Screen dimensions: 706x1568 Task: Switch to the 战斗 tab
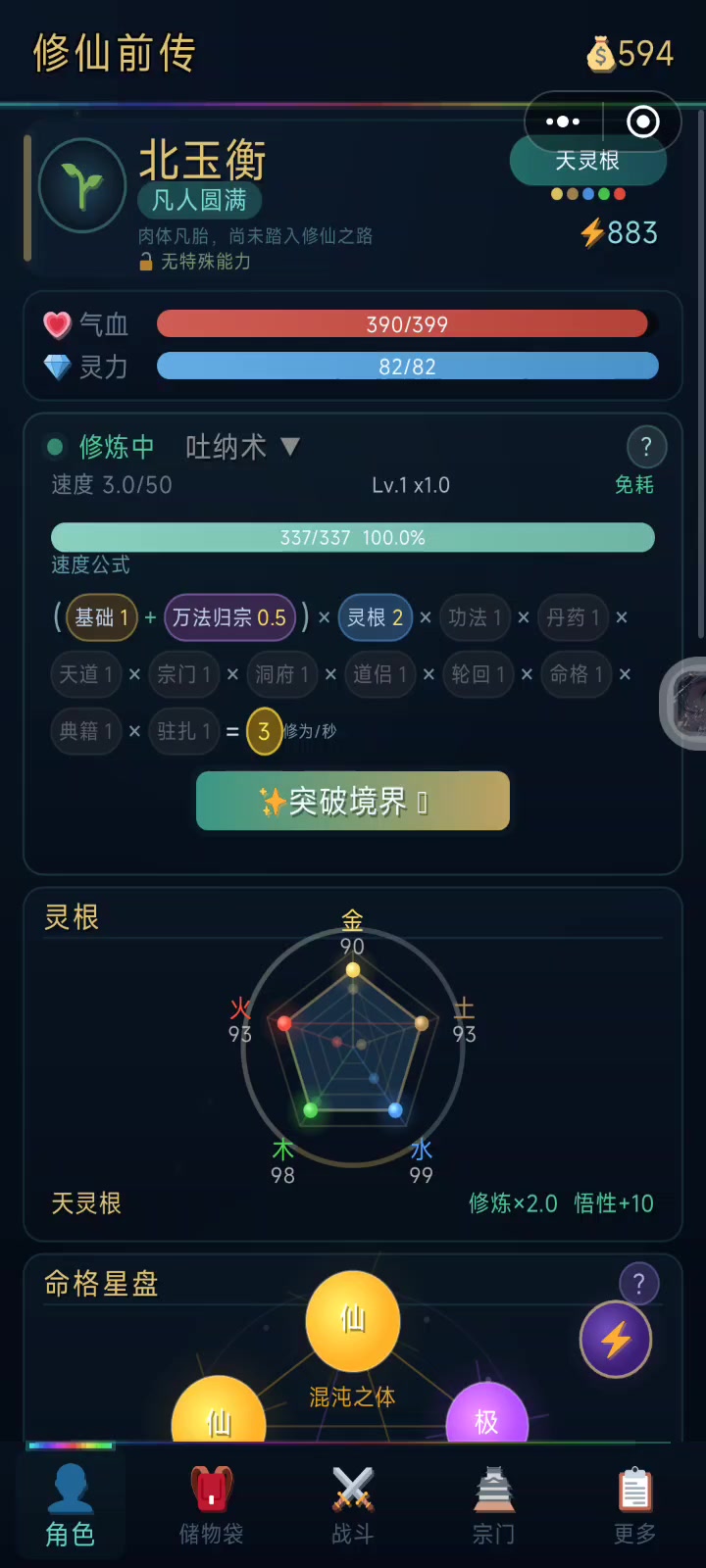coord(353,1504)
